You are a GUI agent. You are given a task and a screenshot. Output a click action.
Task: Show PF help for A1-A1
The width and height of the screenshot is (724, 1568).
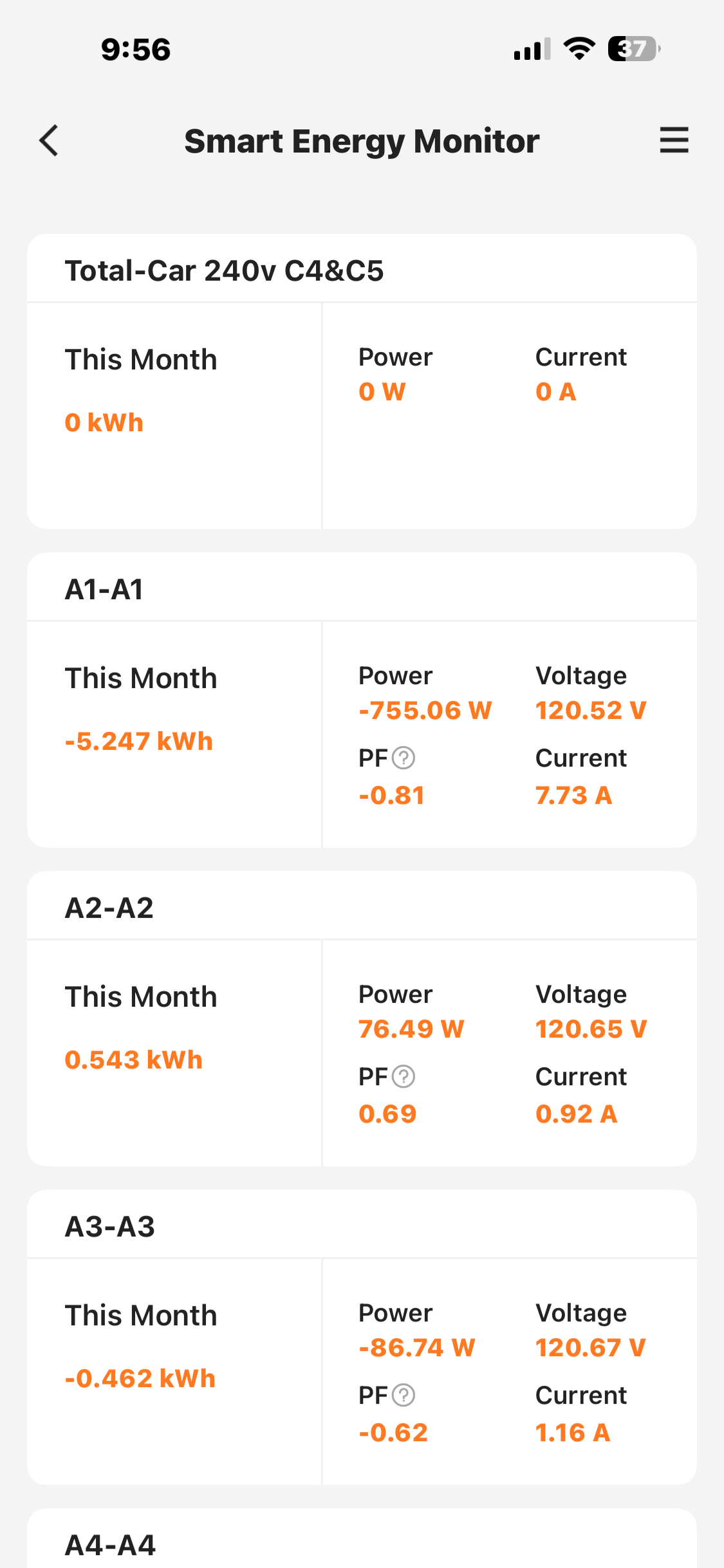404,758
